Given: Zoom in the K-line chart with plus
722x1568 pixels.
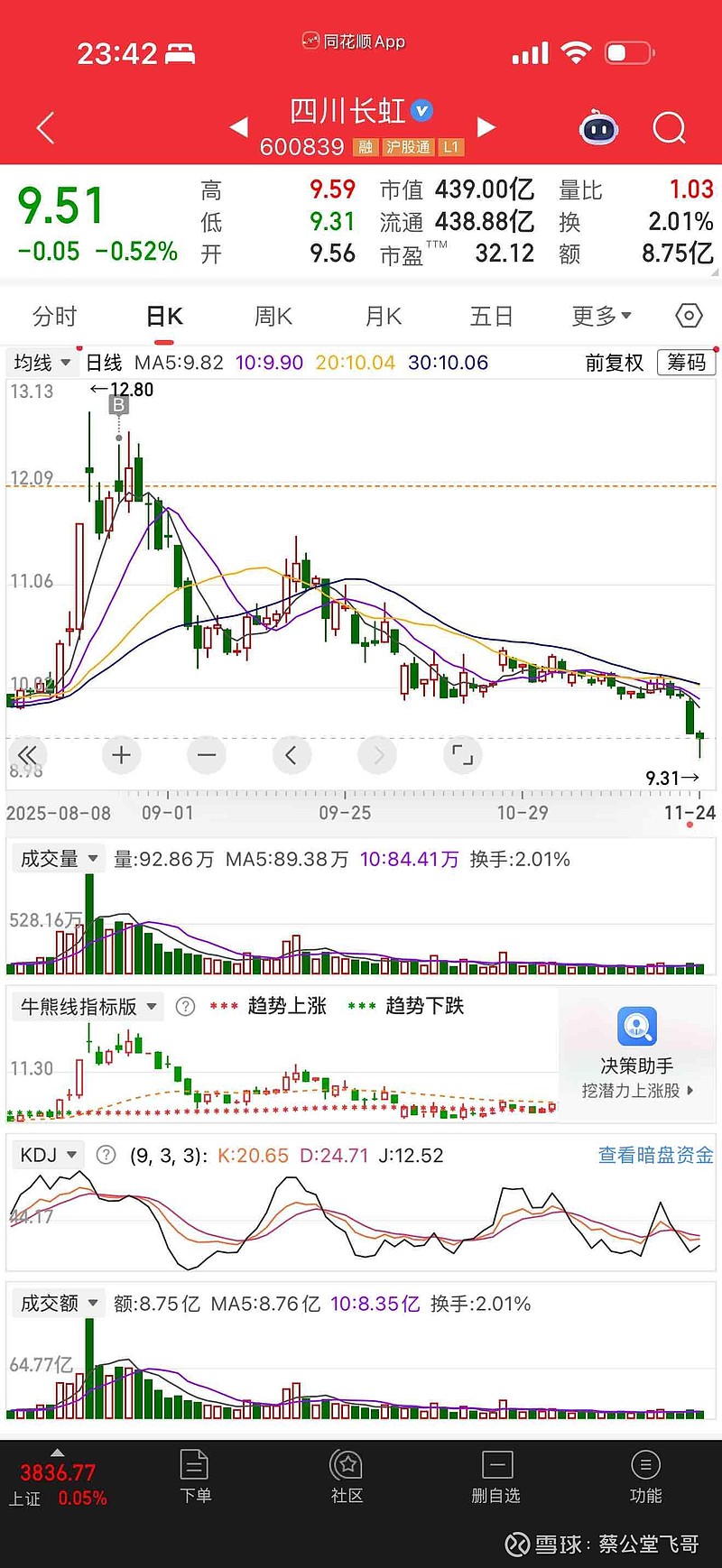Looking at the screenshot, I should (x=121, y=755).
